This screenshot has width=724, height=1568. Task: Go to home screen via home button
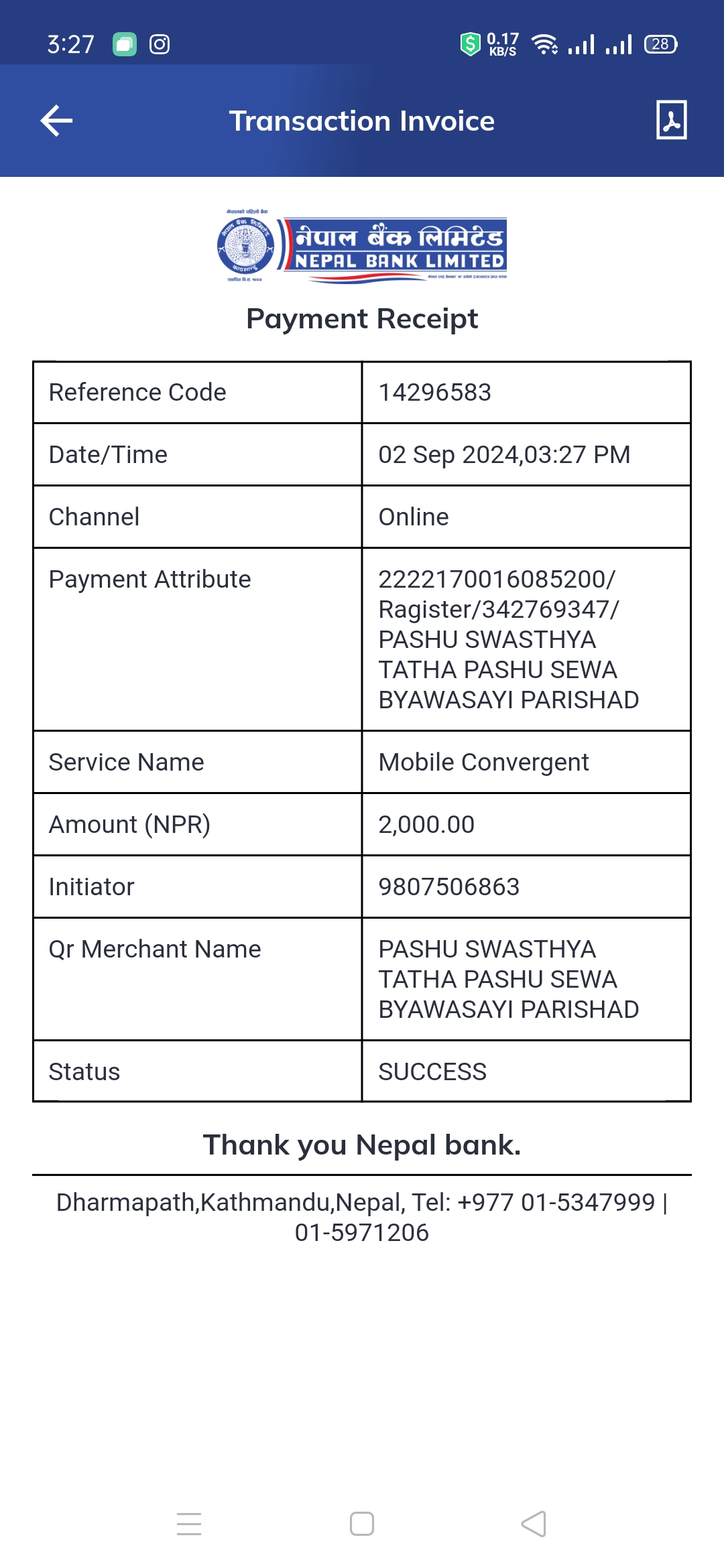[362, 1524]
